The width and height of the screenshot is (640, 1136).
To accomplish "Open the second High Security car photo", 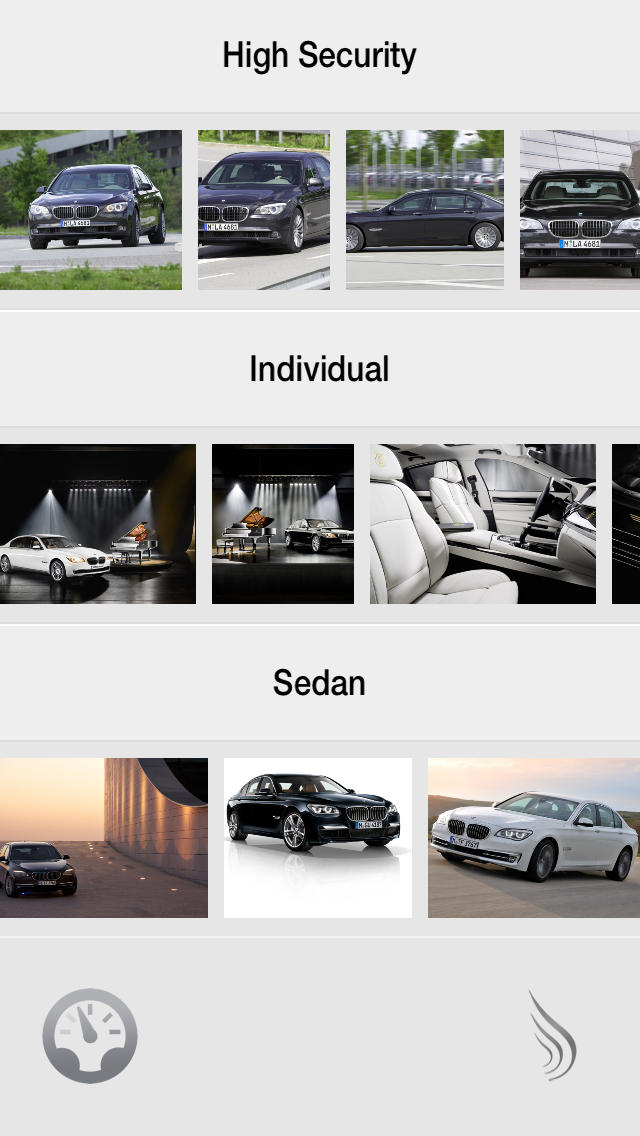I will [x=264, y=210].
